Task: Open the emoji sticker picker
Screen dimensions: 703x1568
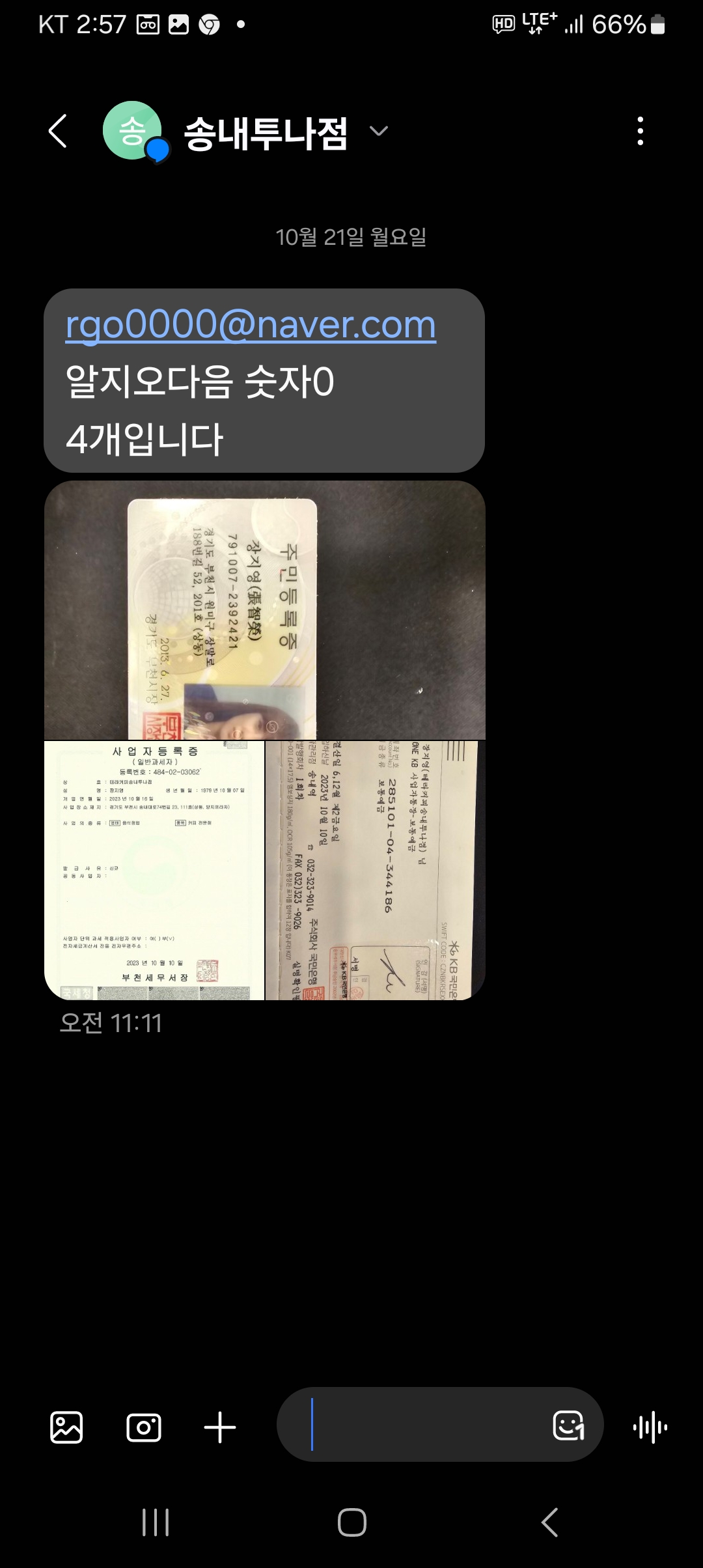Action: pos(569,1425)
